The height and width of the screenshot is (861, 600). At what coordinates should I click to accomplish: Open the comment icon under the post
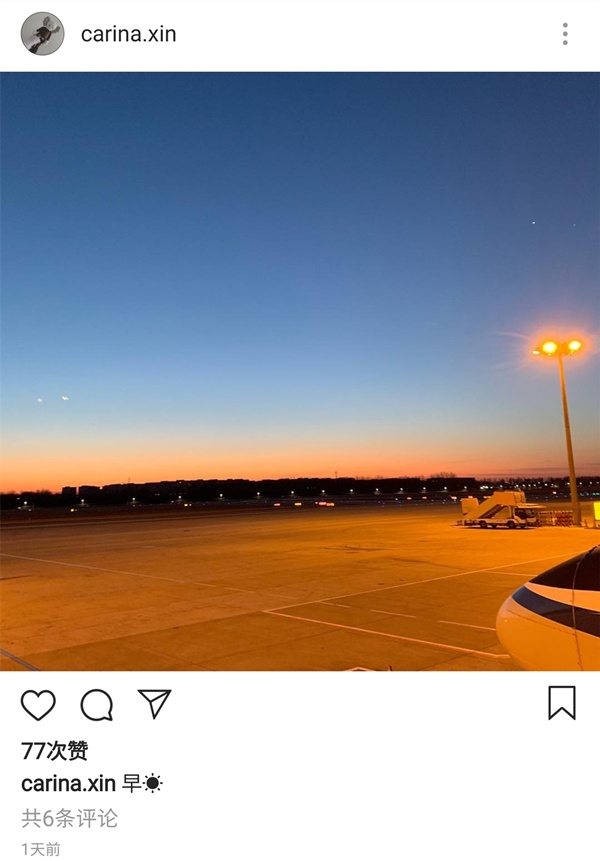pos(96,705)
